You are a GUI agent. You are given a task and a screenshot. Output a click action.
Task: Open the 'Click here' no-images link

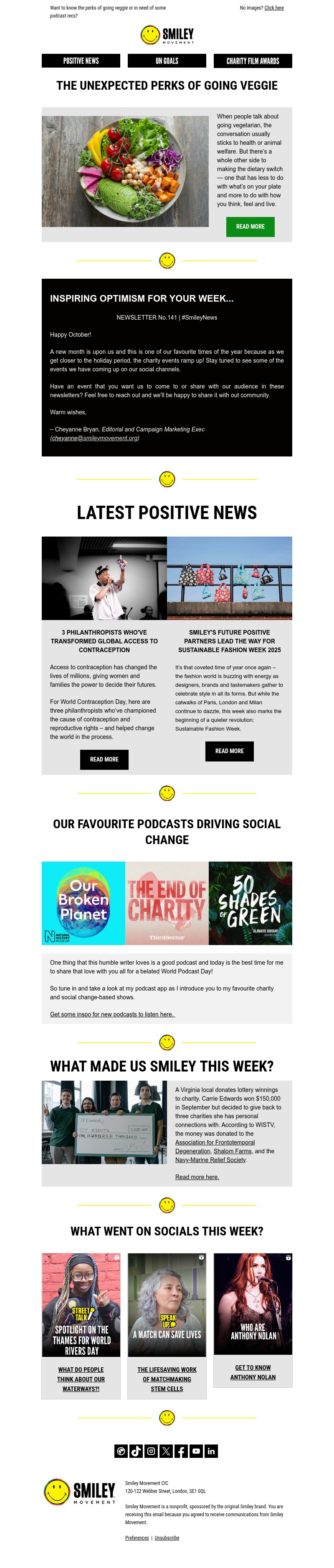click(273, 8)
